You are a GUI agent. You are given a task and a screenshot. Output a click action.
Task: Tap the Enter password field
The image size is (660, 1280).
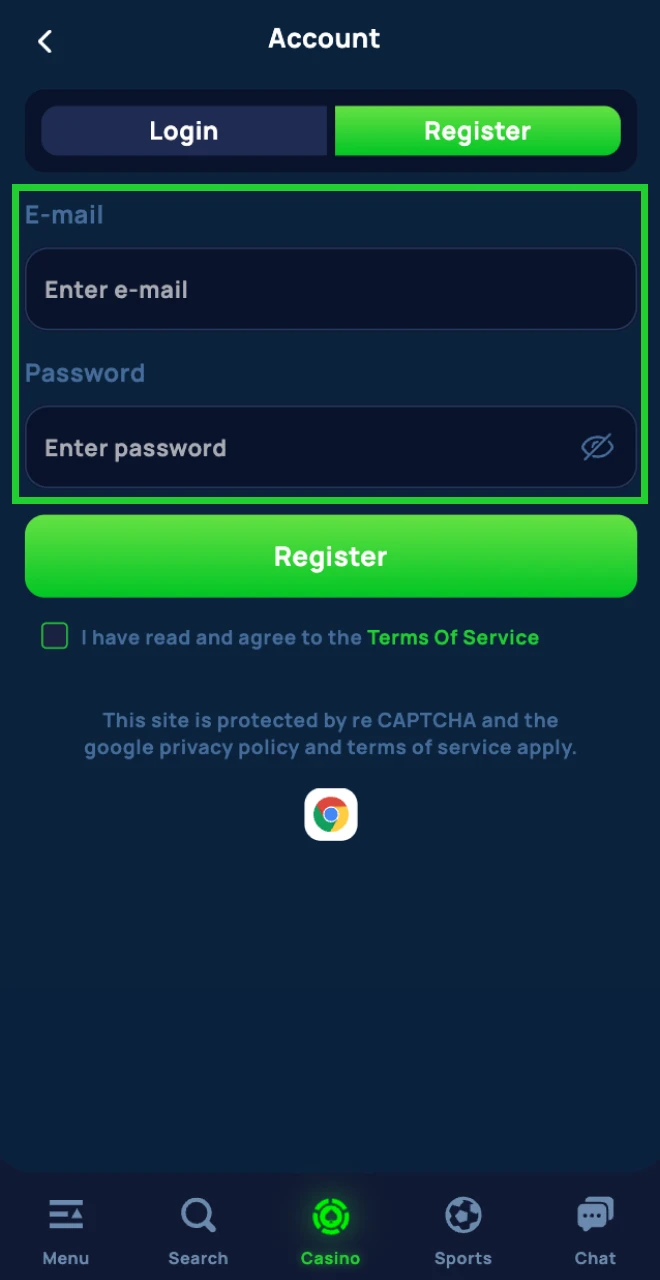point(300,448)
